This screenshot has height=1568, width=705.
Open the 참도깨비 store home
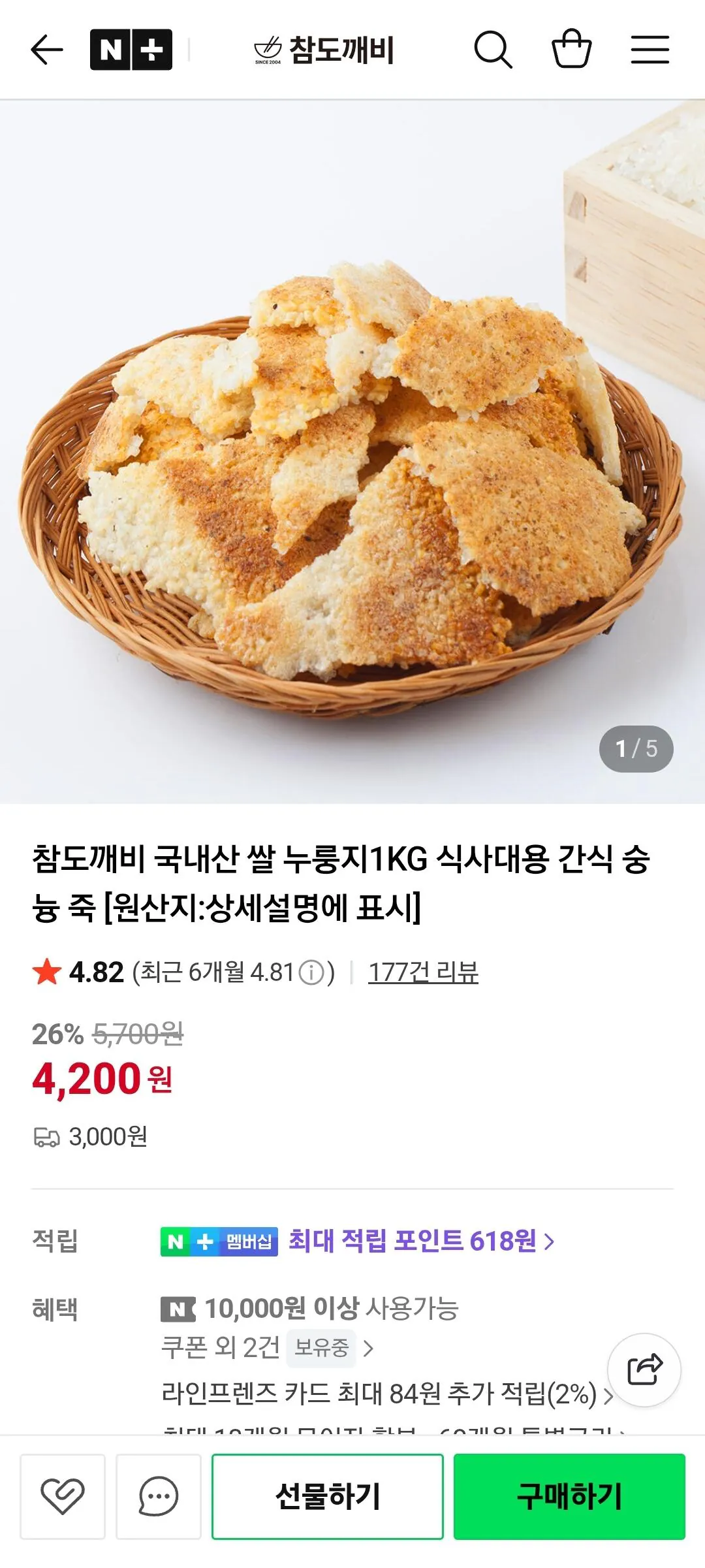pyautogui.click(x=324, y=50)
